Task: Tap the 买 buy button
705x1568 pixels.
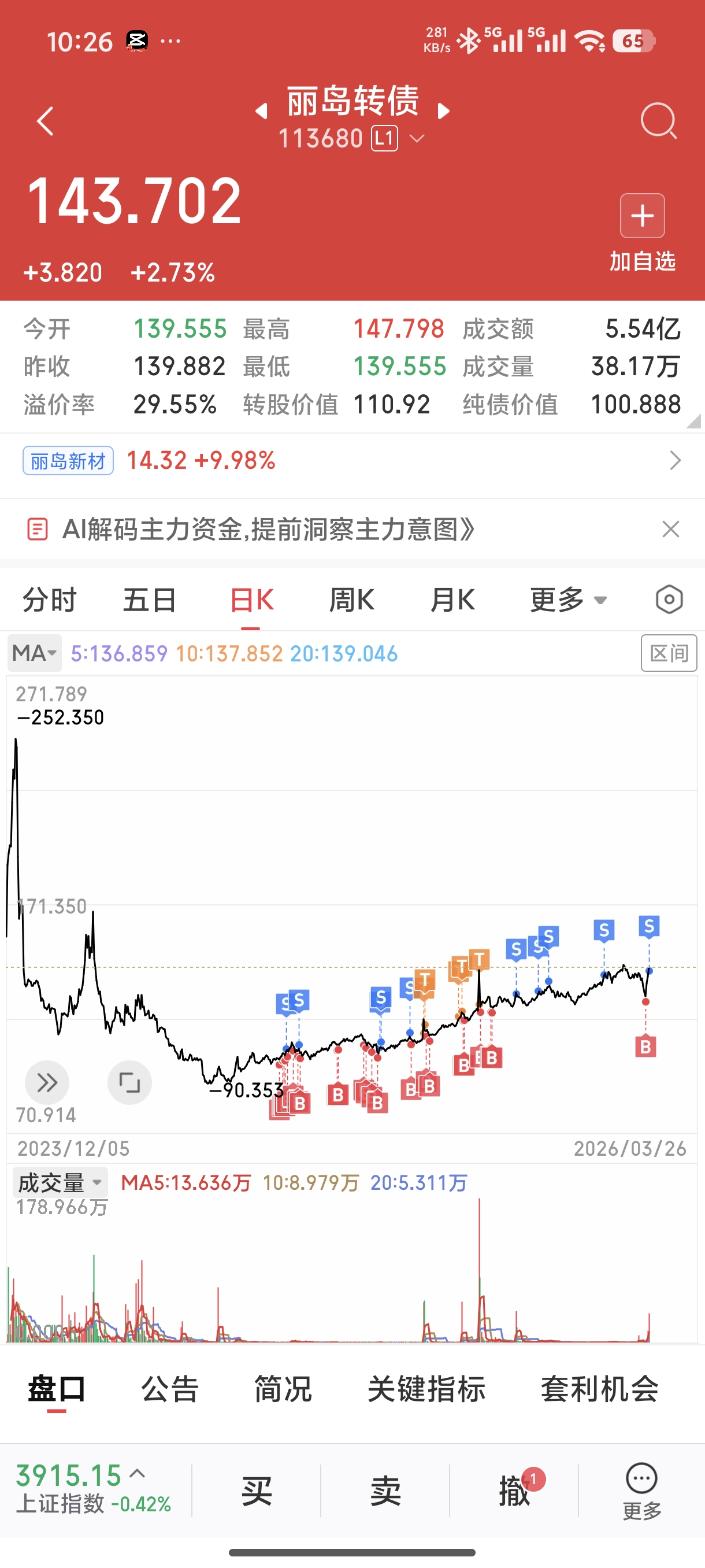Action: coord(257,1492)
